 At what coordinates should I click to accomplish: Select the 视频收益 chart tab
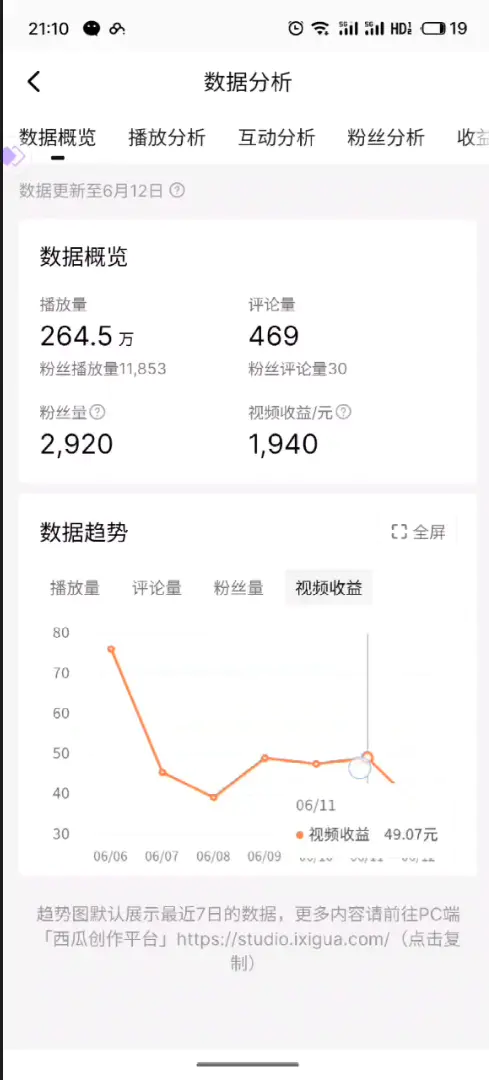pyautogui.click(x=329, y=588)
